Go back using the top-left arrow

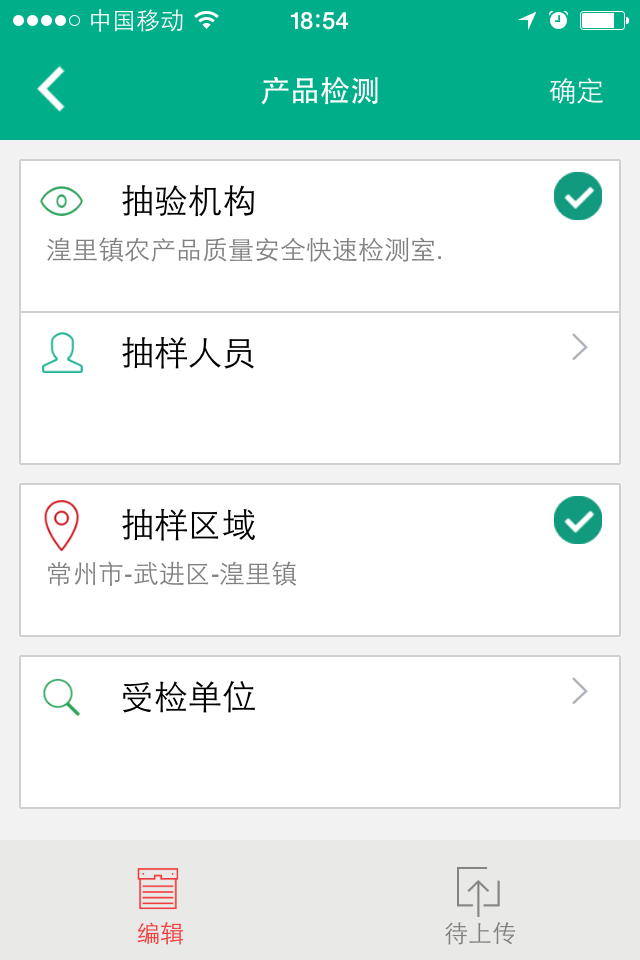(51, 89)
